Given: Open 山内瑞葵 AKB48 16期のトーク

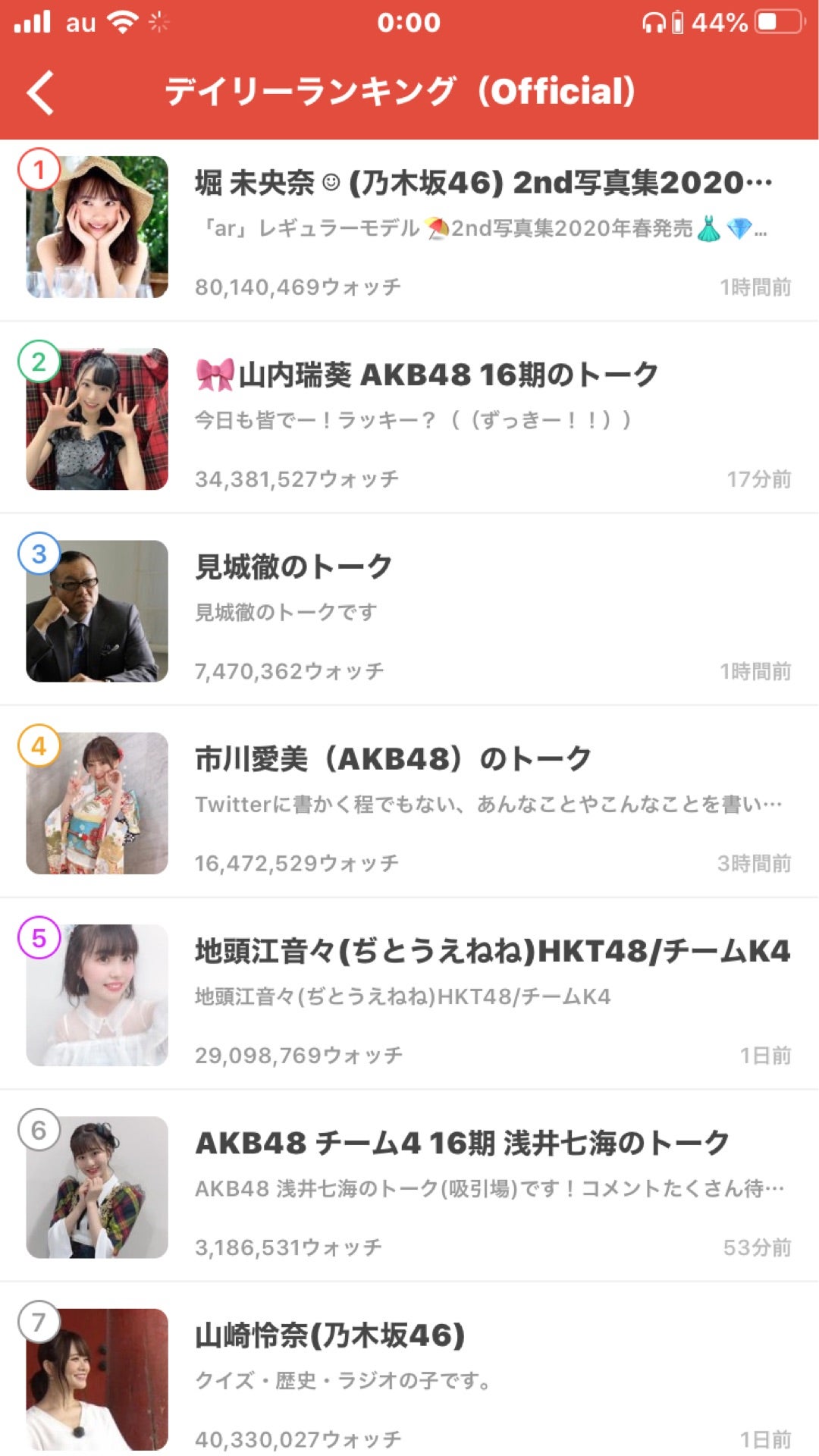Looking at the screenshot, I should coord(409,418).
